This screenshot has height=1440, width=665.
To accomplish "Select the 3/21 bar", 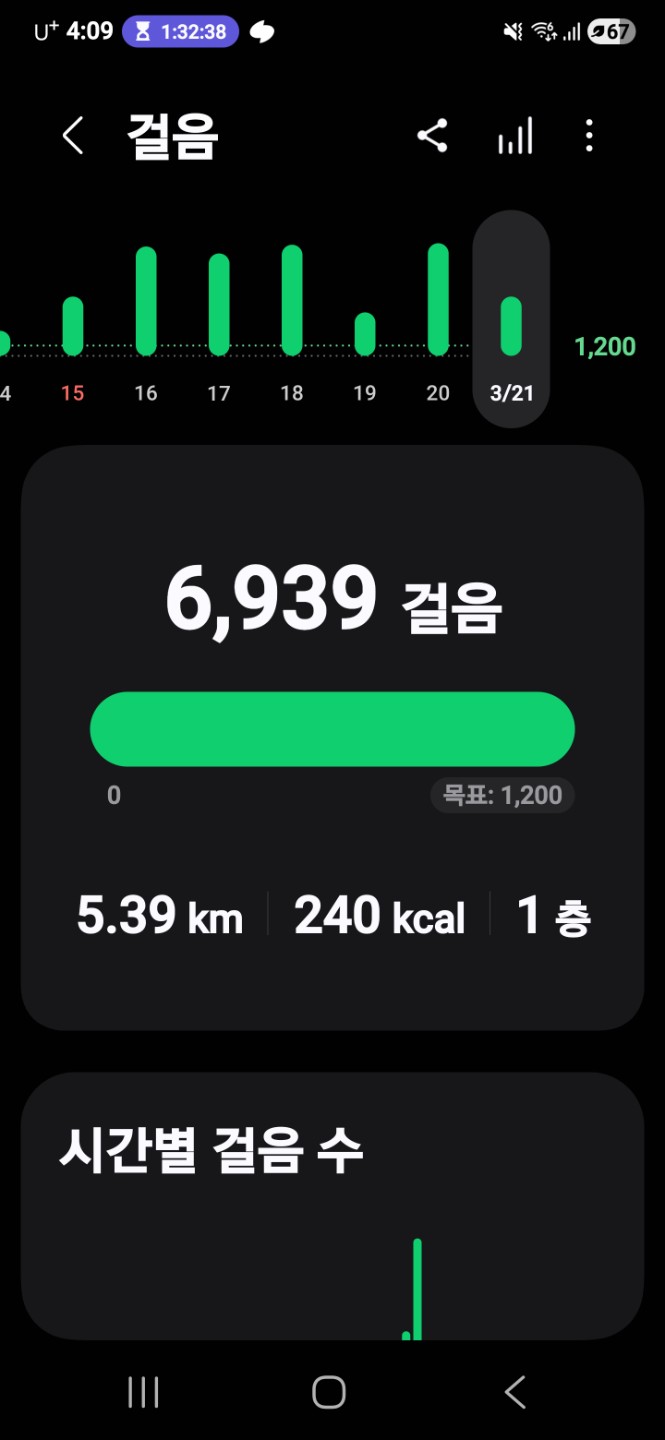I will tap(511, 325).
